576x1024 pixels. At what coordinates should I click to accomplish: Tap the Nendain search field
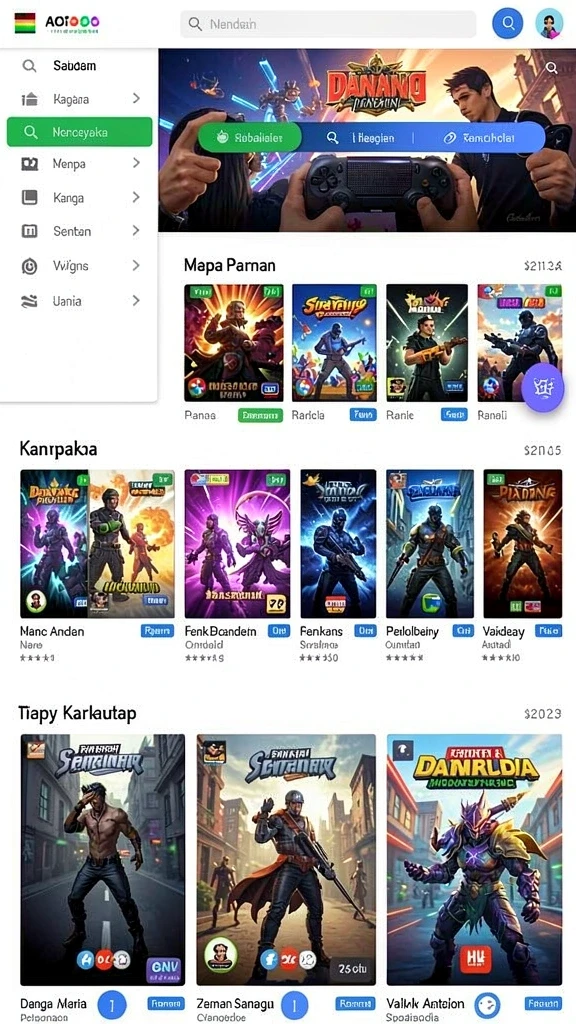(328, 24)
